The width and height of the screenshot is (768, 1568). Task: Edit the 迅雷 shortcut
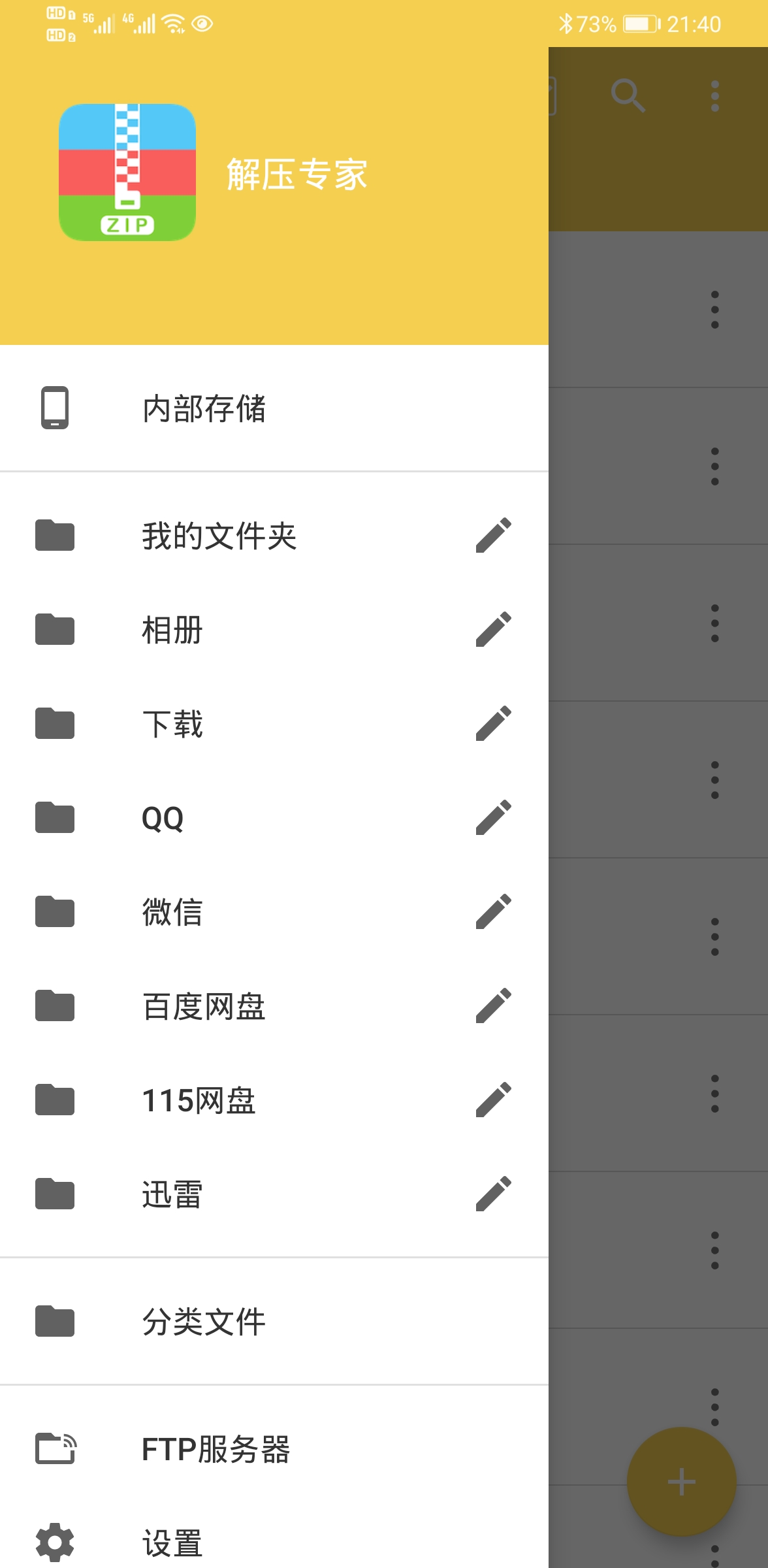pos(494,1194)
